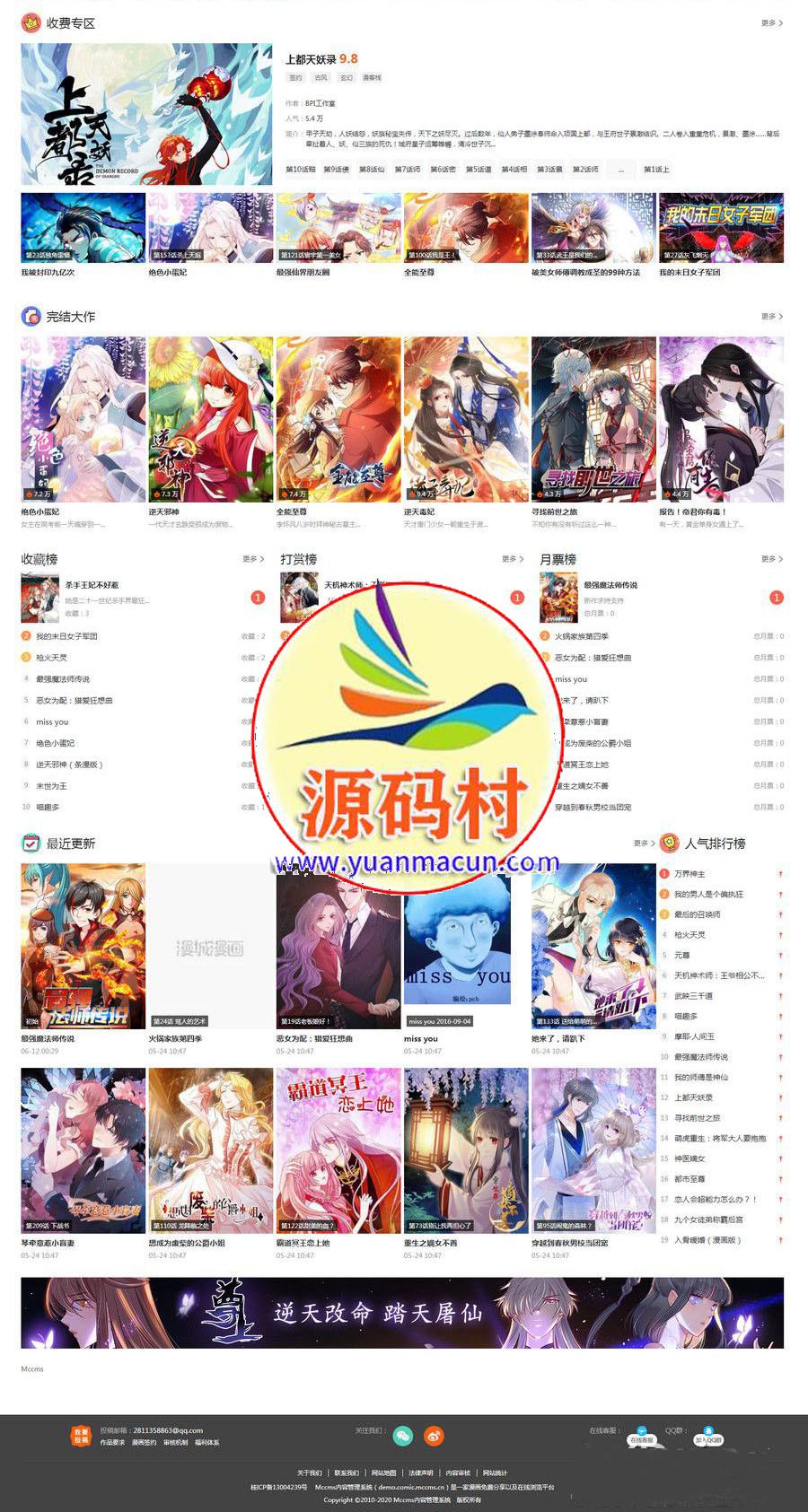Open 更多 for the 收藏榜 ranking
The image size is (808, 1512).
point(253,559)
